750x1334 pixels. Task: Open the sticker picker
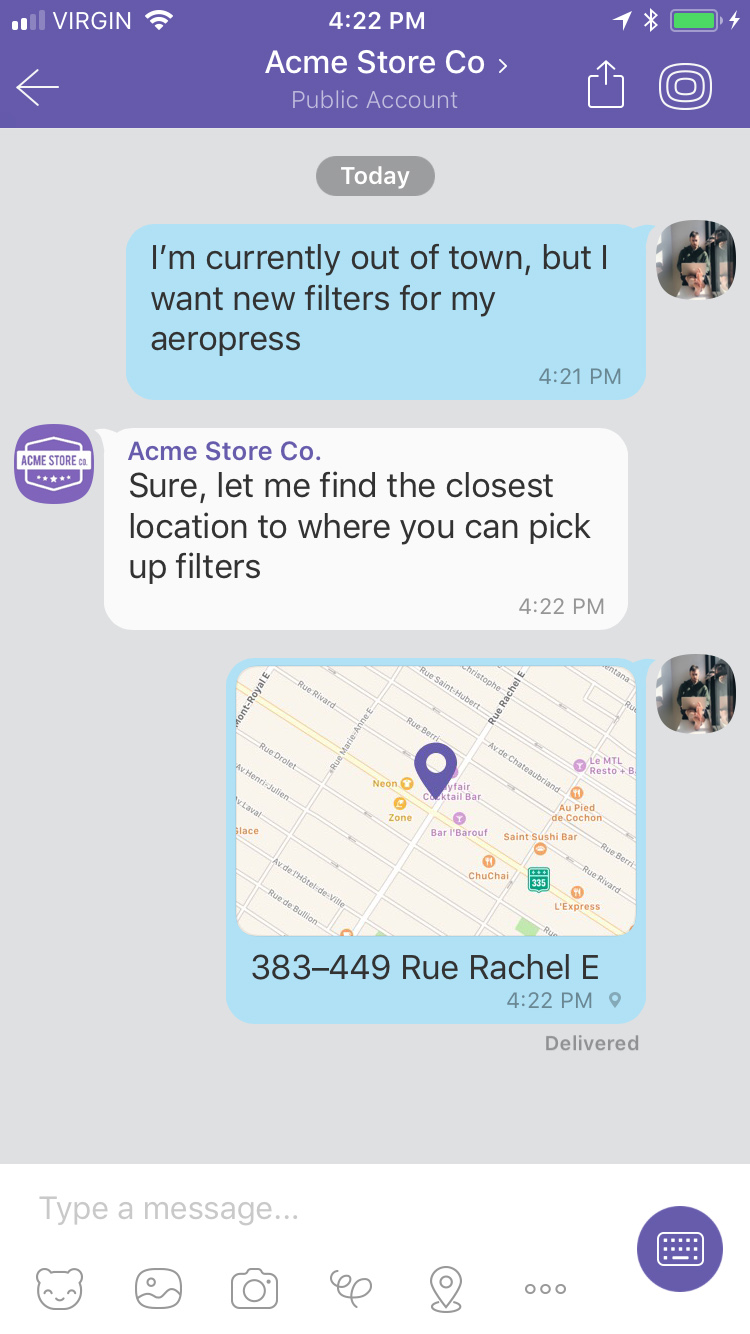[x=60, y=1287]
